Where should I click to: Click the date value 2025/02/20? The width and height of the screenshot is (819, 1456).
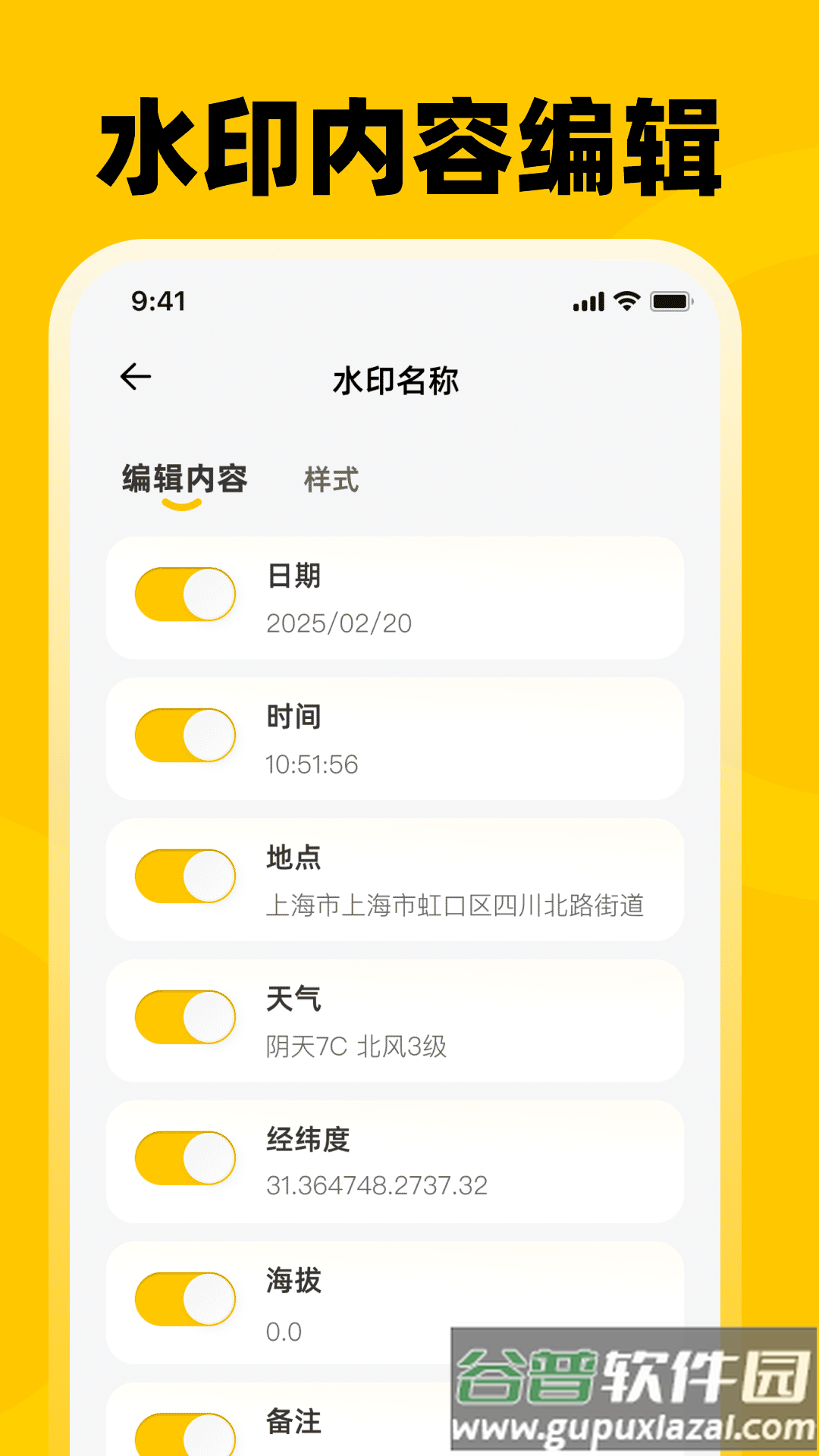pyautogui.click(x=339, y=623)
